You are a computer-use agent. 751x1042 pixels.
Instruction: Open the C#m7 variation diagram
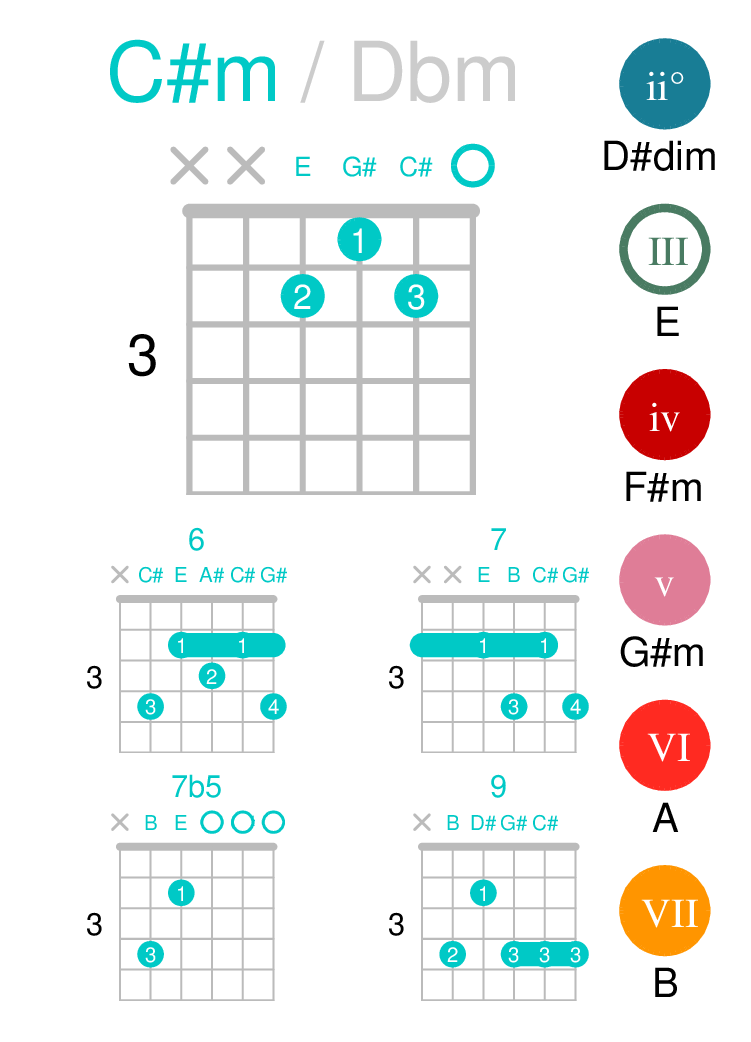point(498,640)
